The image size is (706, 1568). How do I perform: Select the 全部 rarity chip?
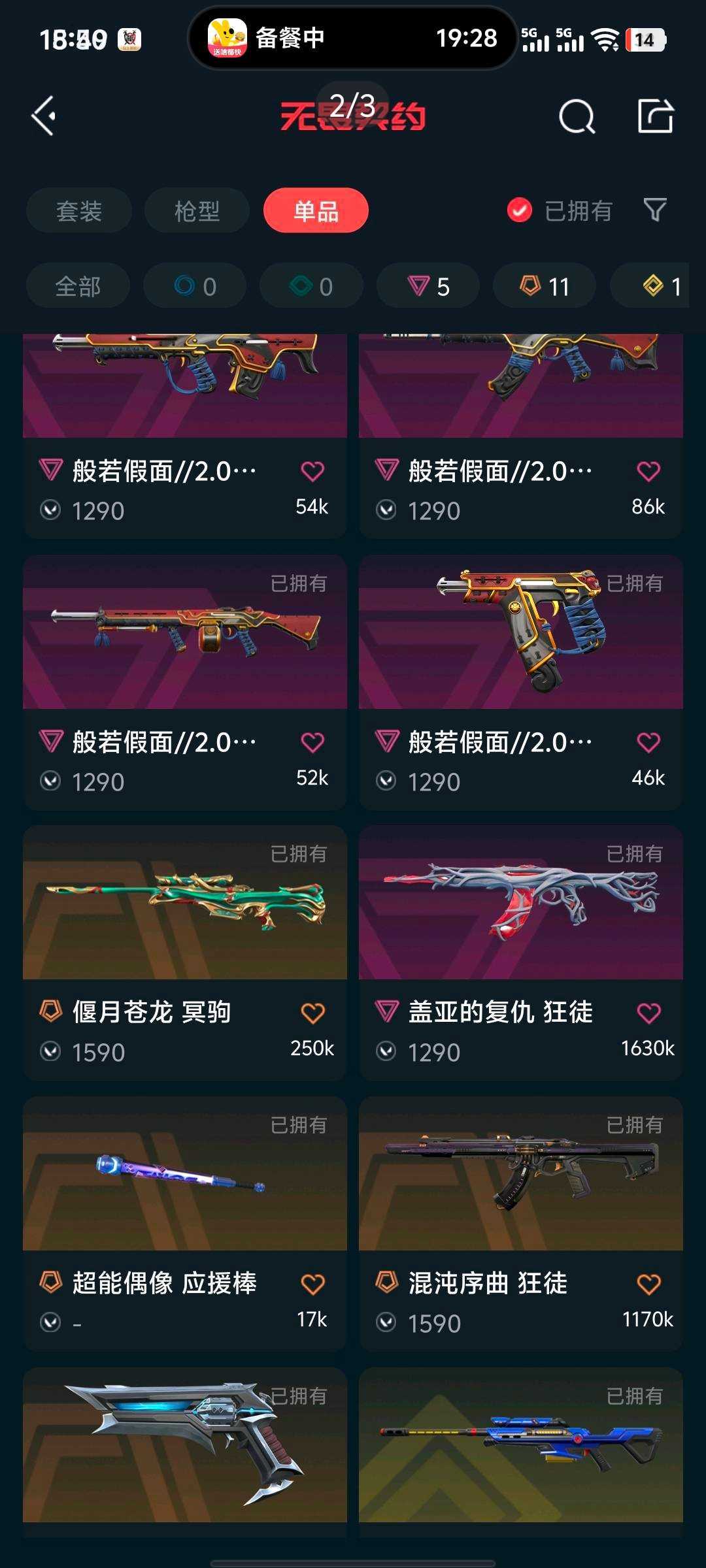pos(78,286)
